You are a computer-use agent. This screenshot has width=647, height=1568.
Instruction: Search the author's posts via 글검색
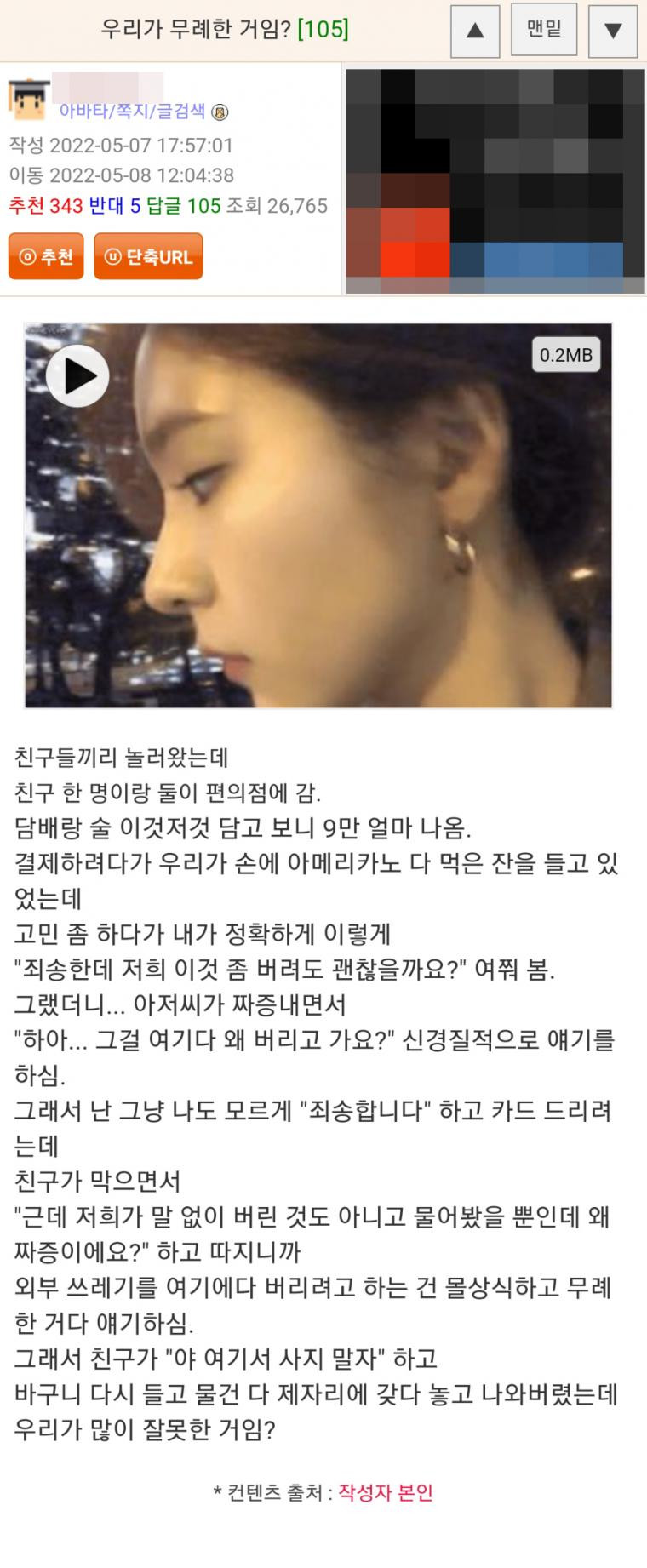point(180,111)
